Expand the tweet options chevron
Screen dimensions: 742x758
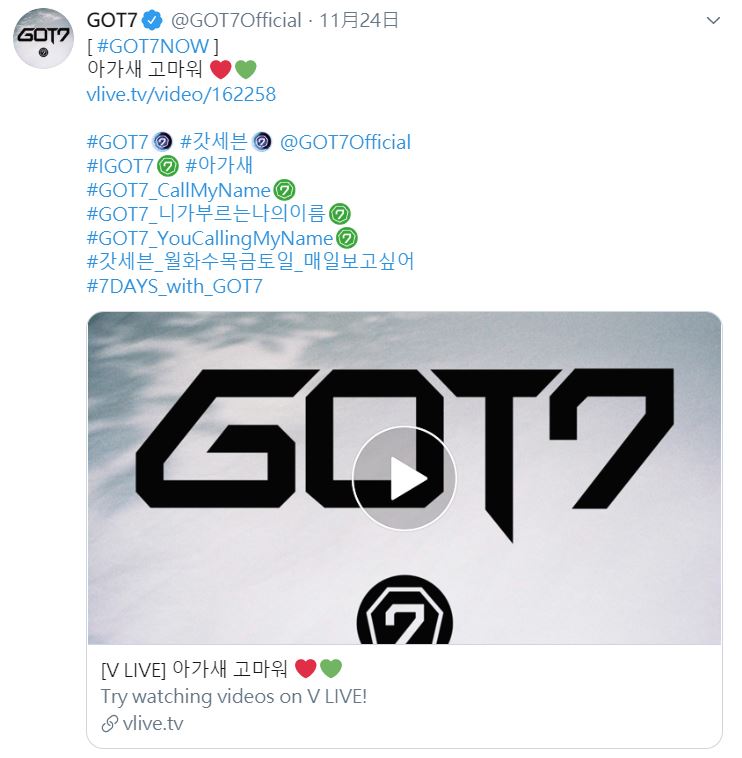pos(713,21)
